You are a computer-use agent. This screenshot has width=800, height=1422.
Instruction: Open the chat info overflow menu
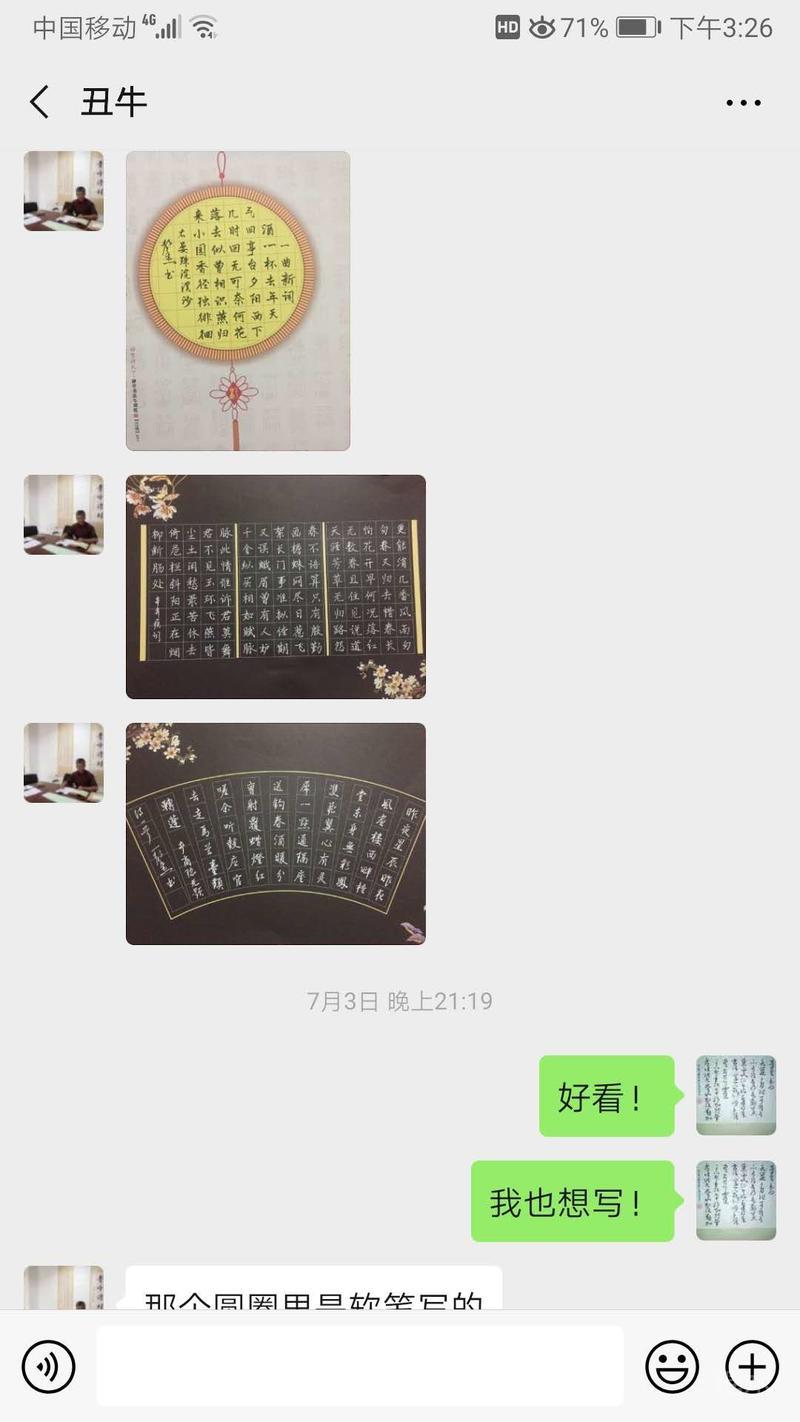click(743, 102)
